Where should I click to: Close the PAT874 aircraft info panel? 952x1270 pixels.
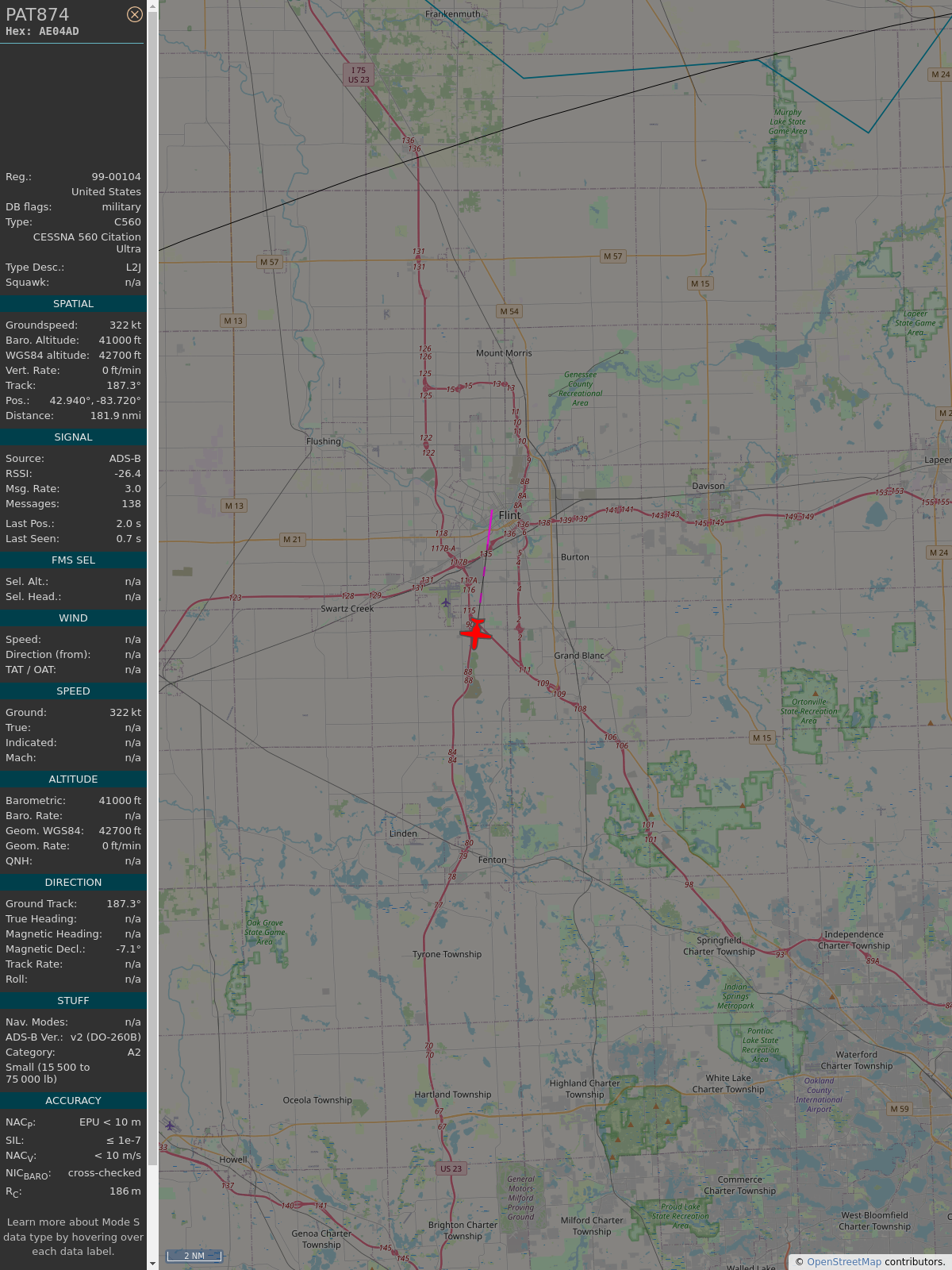pyautogui.click(x=135, y=14)
